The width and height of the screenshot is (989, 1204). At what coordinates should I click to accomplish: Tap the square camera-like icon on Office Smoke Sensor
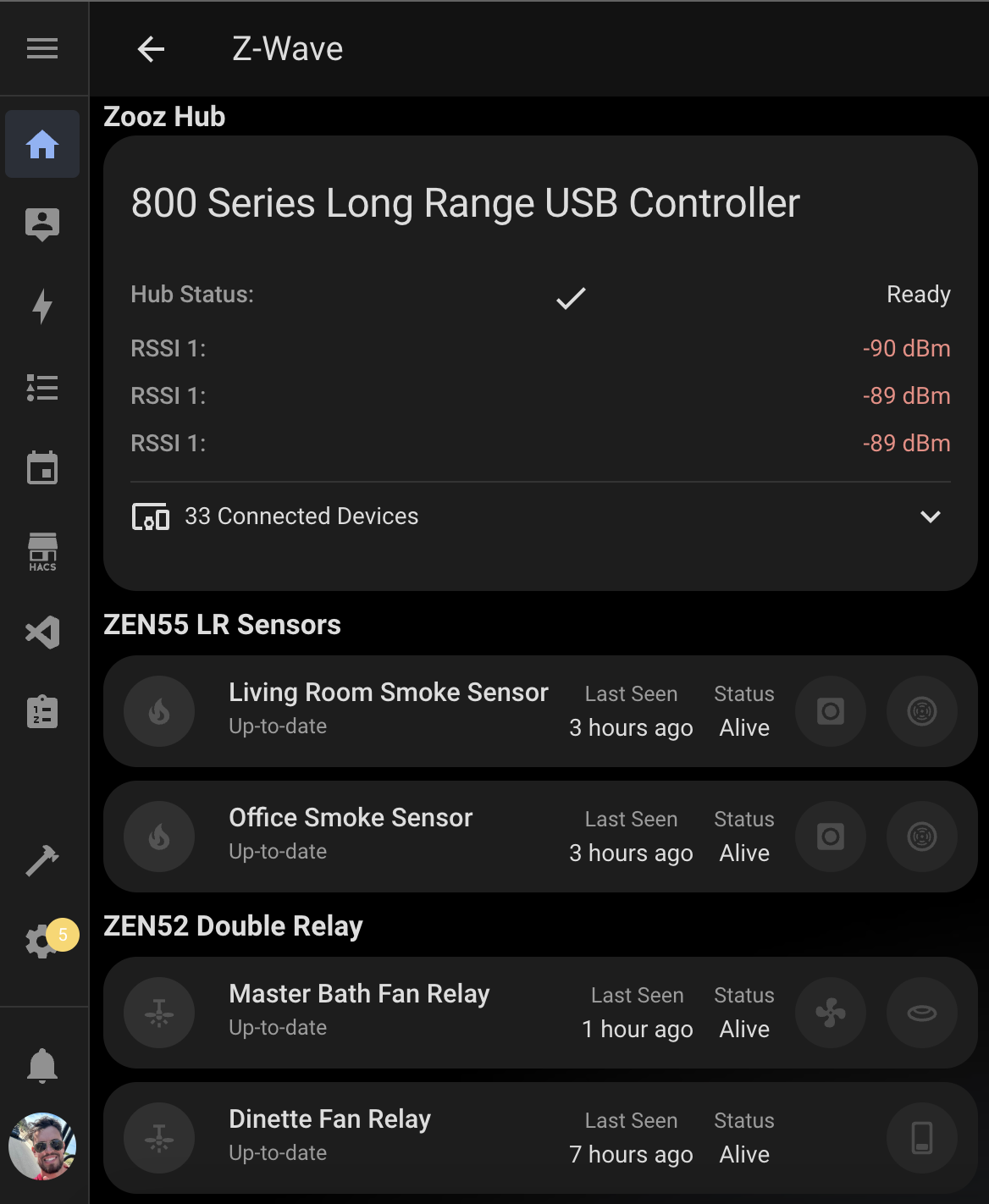pos(831,837)
